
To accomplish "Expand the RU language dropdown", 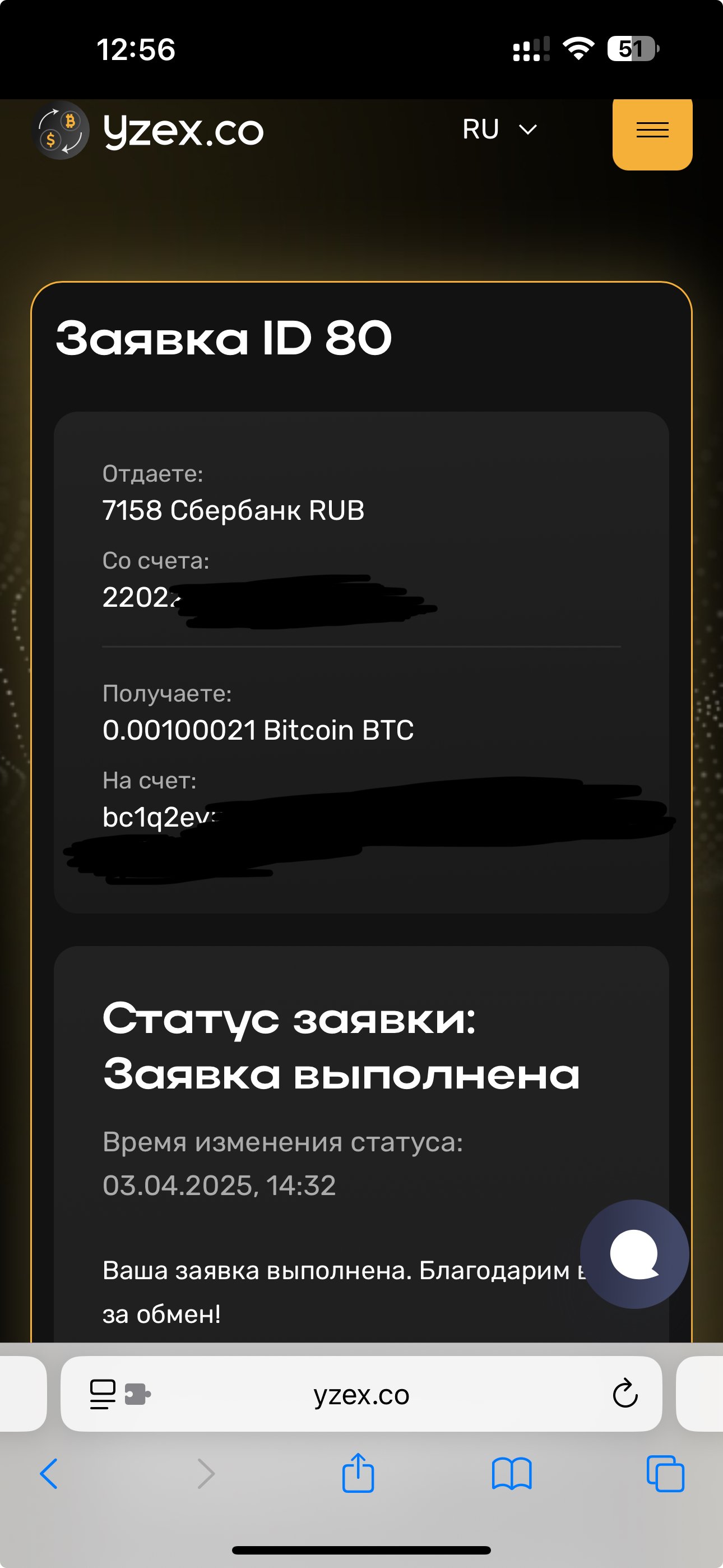I will [x=499, y=130].
